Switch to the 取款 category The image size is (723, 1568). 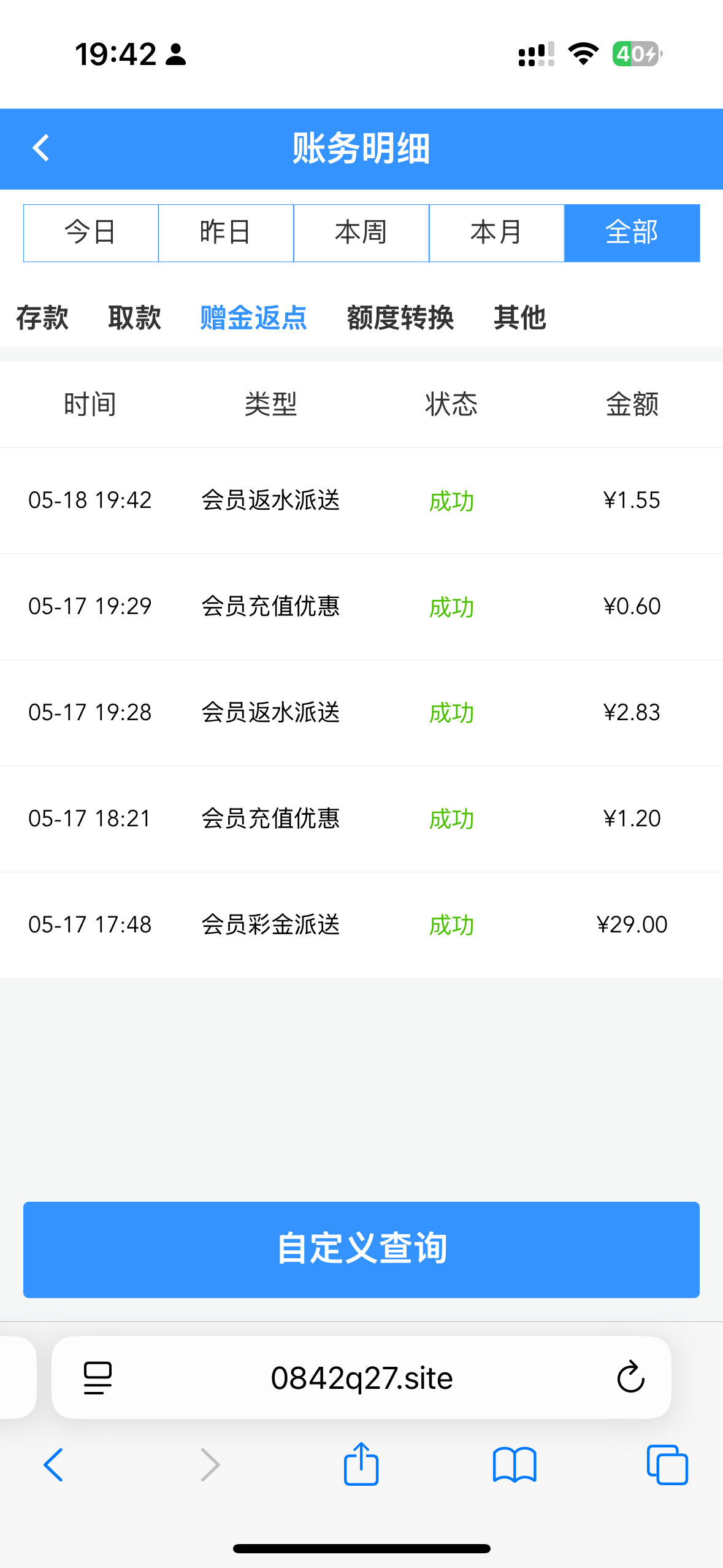134,318
